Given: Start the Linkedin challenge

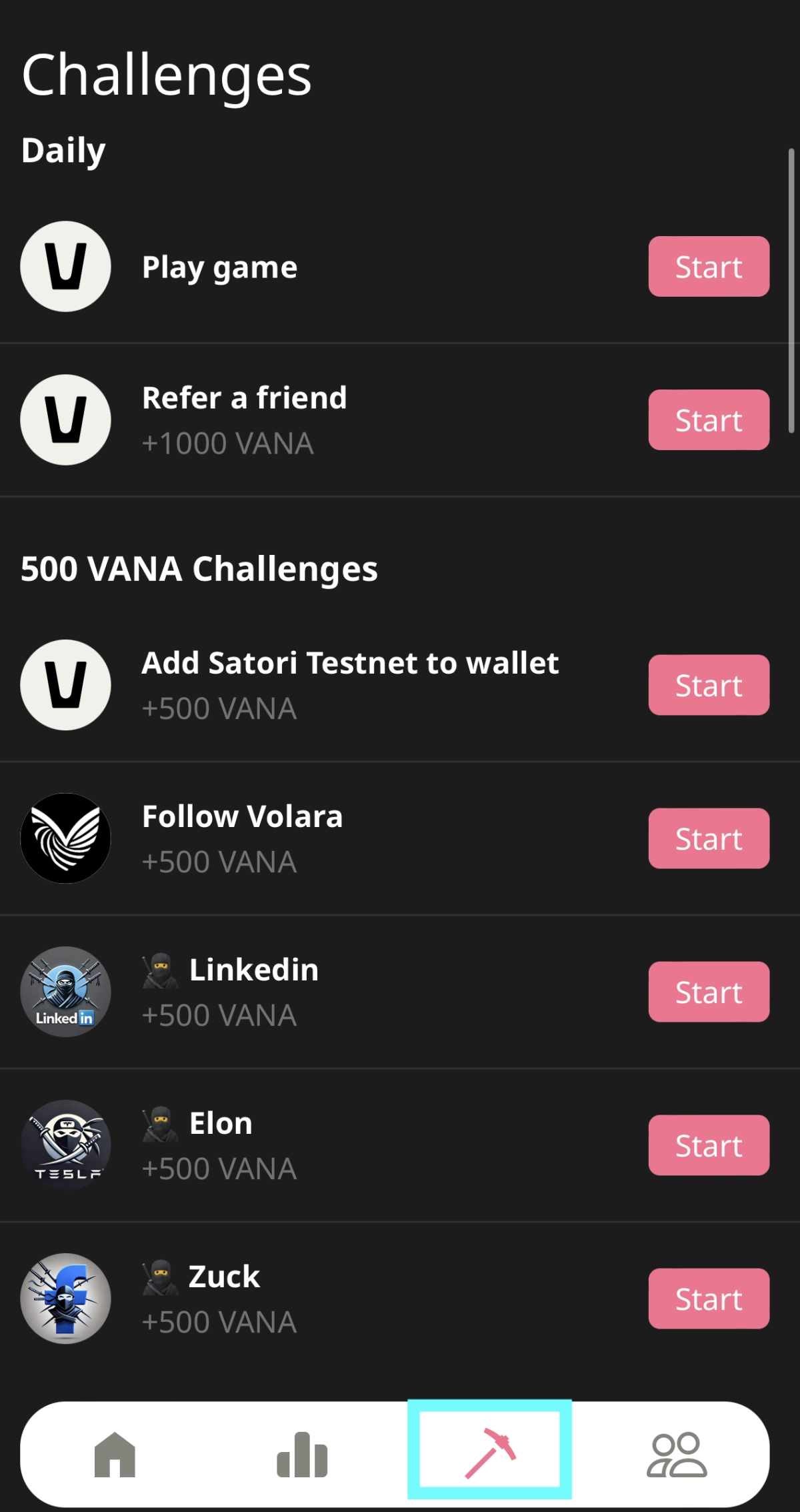Looking at the screenshot, I should (x=708, y=992).
